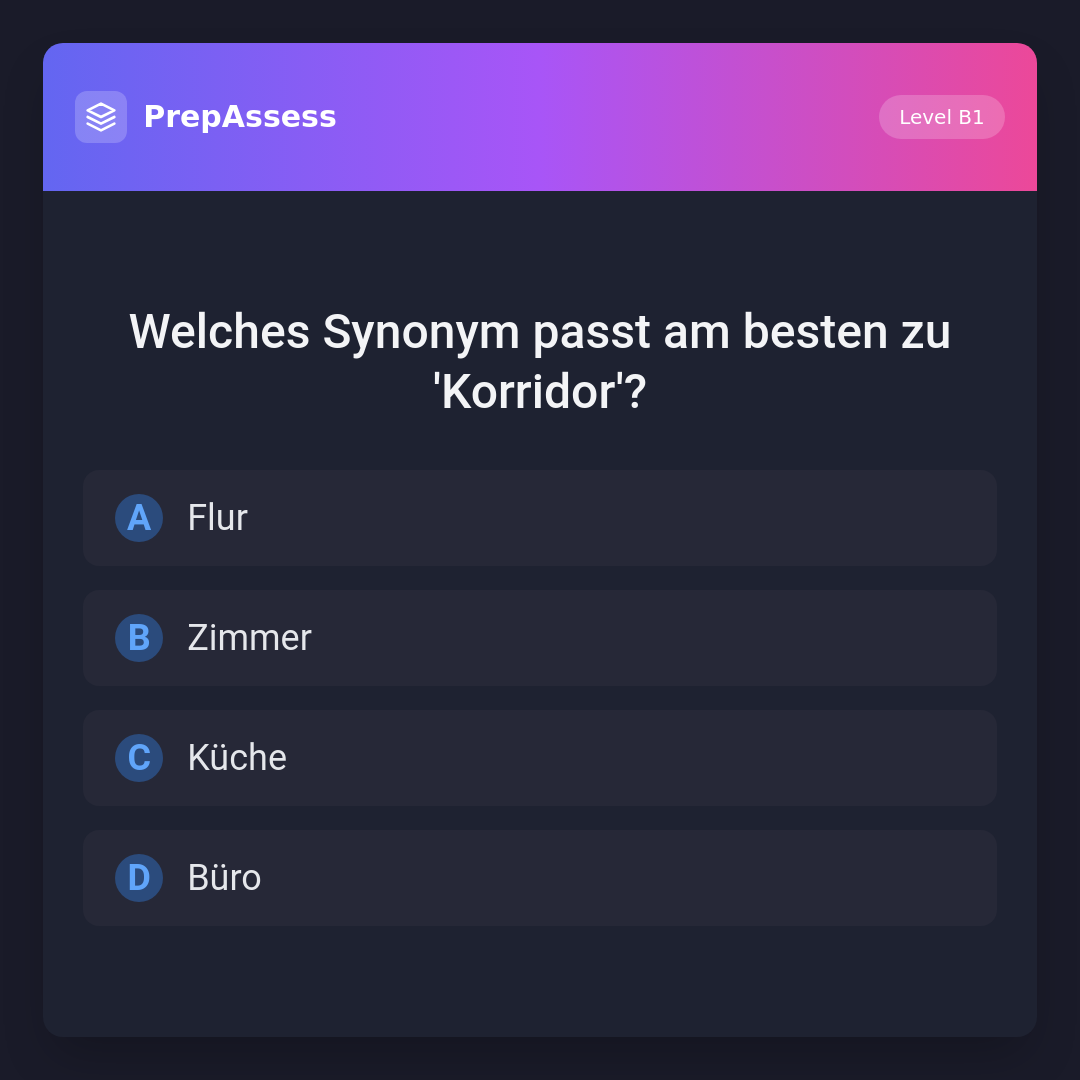The height and width of the screenshot is (1080, 1080).
Task: Choose answer B, Zimmer
Action: [x=540, y=638]
